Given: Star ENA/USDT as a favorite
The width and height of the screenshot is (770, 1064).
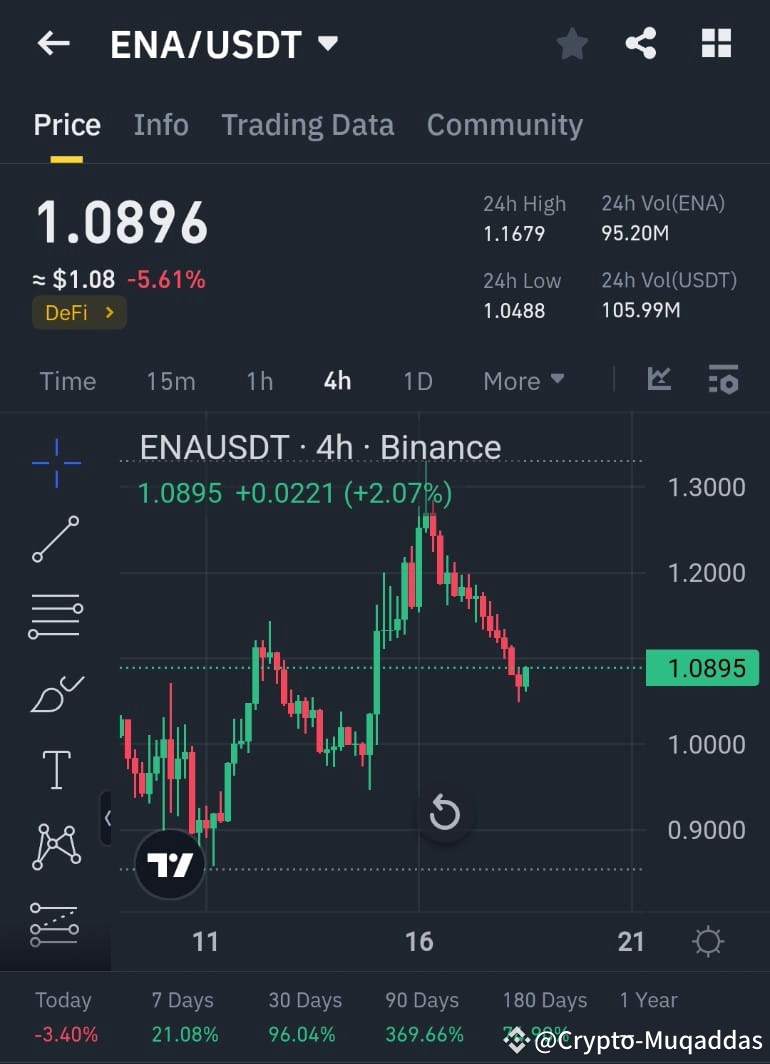Looking at the screenshot, I should (x=572, y=43).
